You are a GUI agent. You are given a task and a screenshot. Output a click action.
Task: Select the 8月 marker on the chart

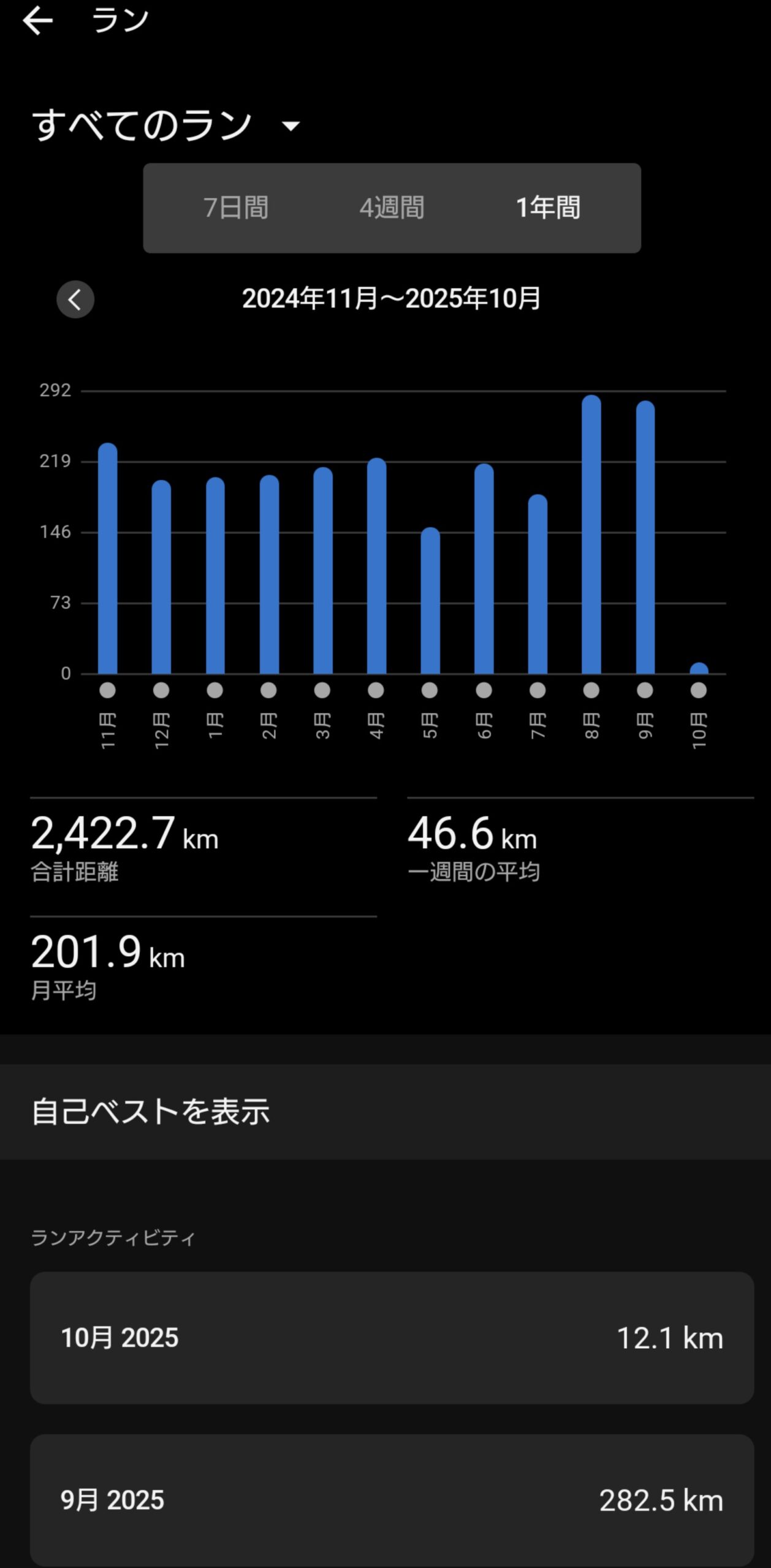591,690
